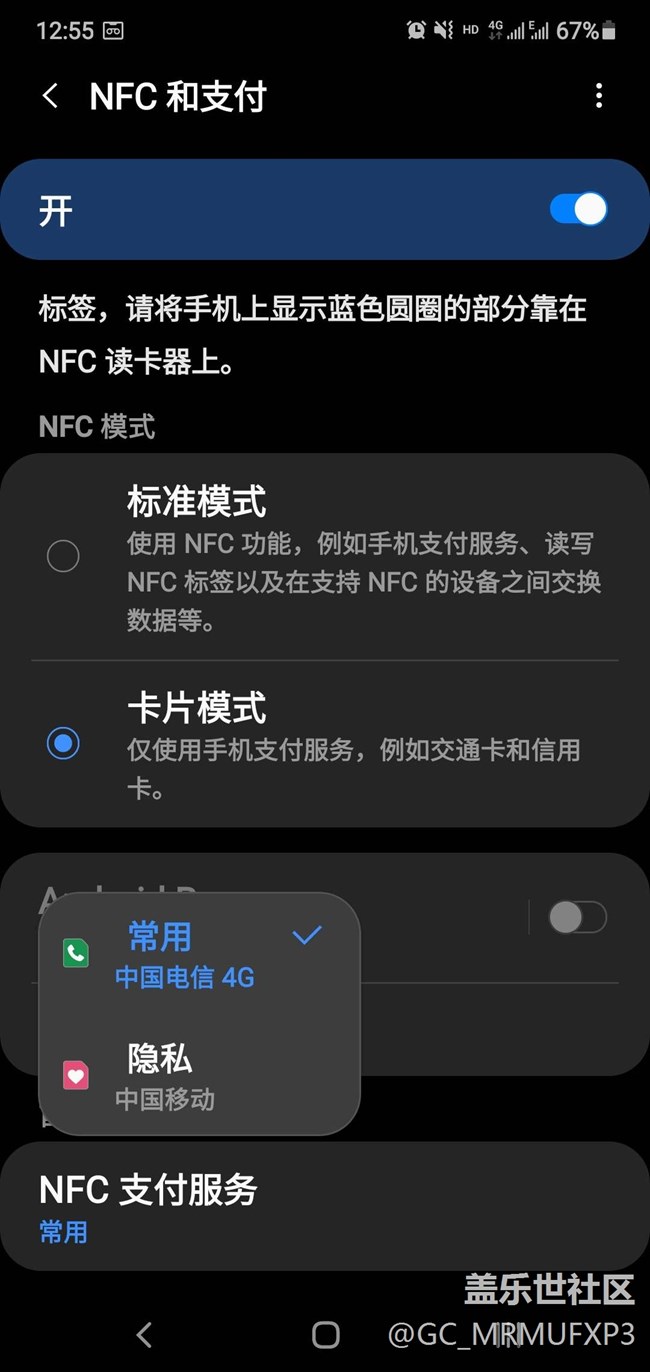Turn off the NFC 开 switch

coord(578,209)
